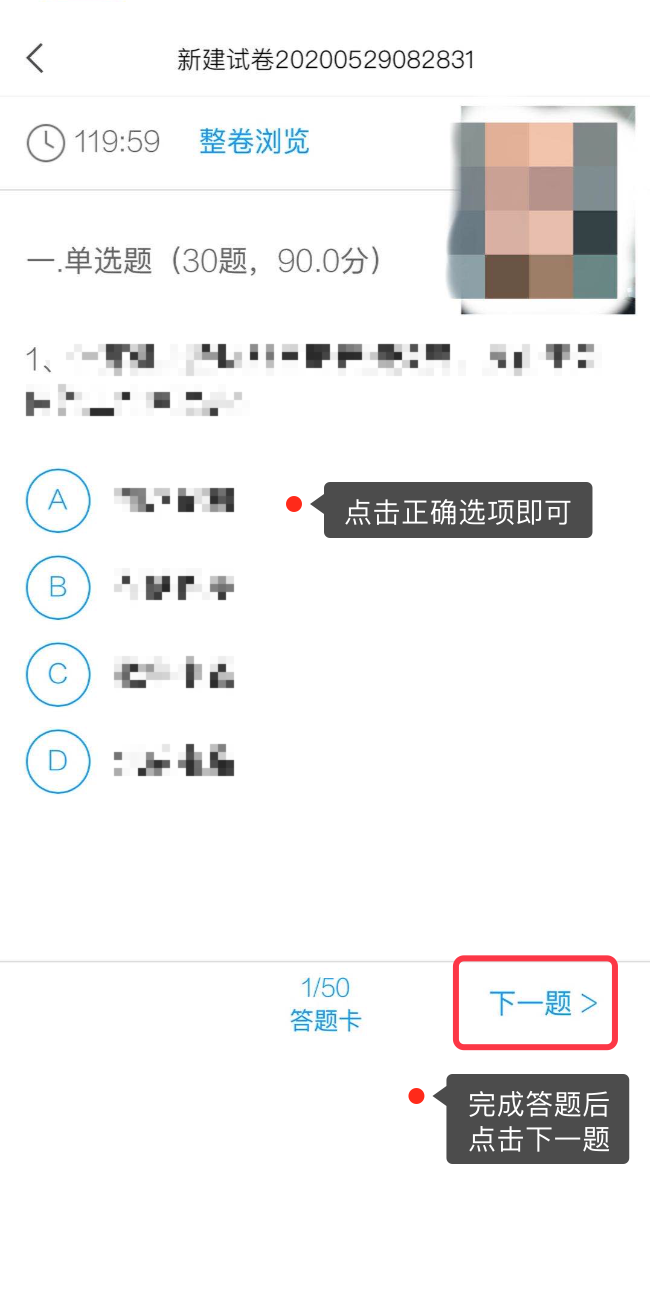Viewport: 650px width, 1302px height.
Task: Open 整卷浏览 to browse the full paper
Action: (x=254, y=142)
